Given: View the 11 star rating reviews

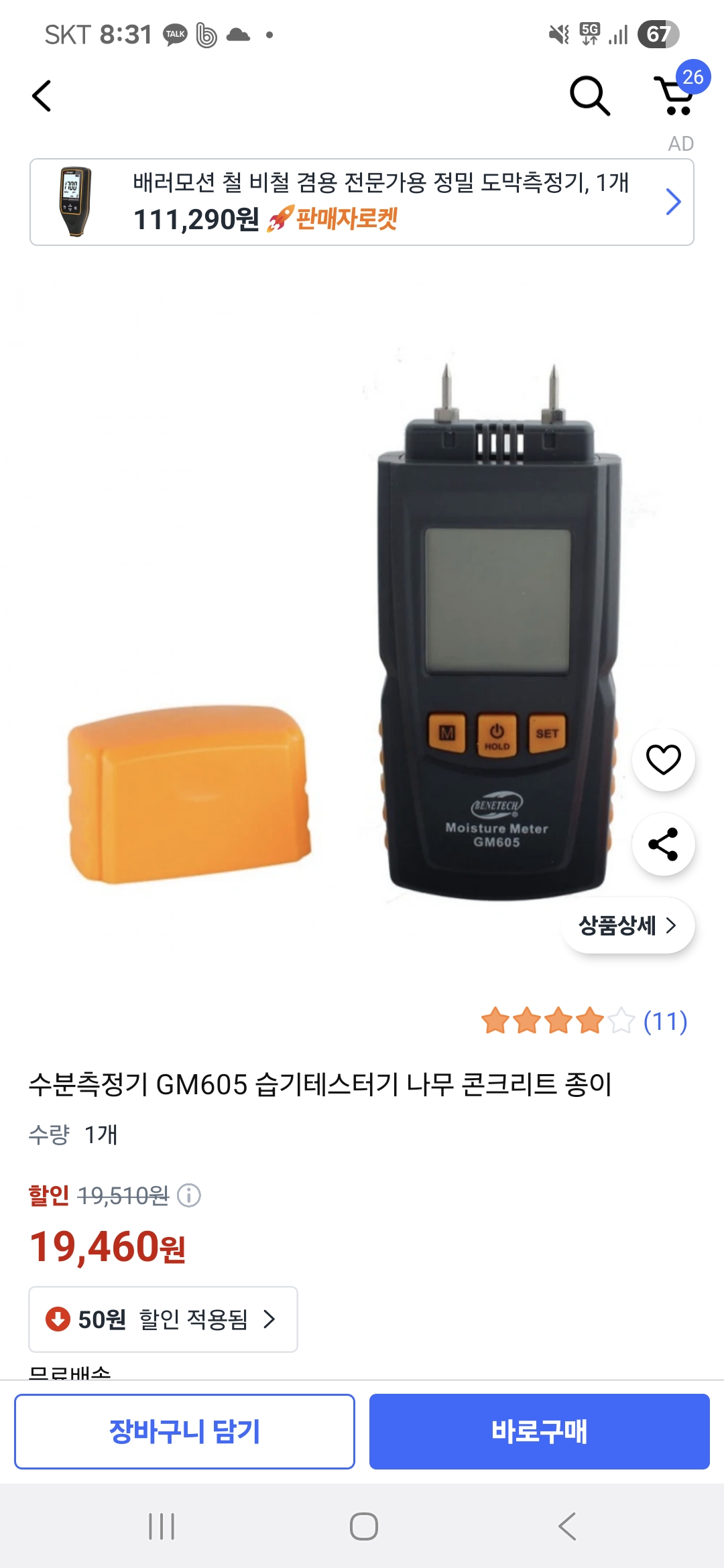Looking at the screenshot, I should [583, 1021].
